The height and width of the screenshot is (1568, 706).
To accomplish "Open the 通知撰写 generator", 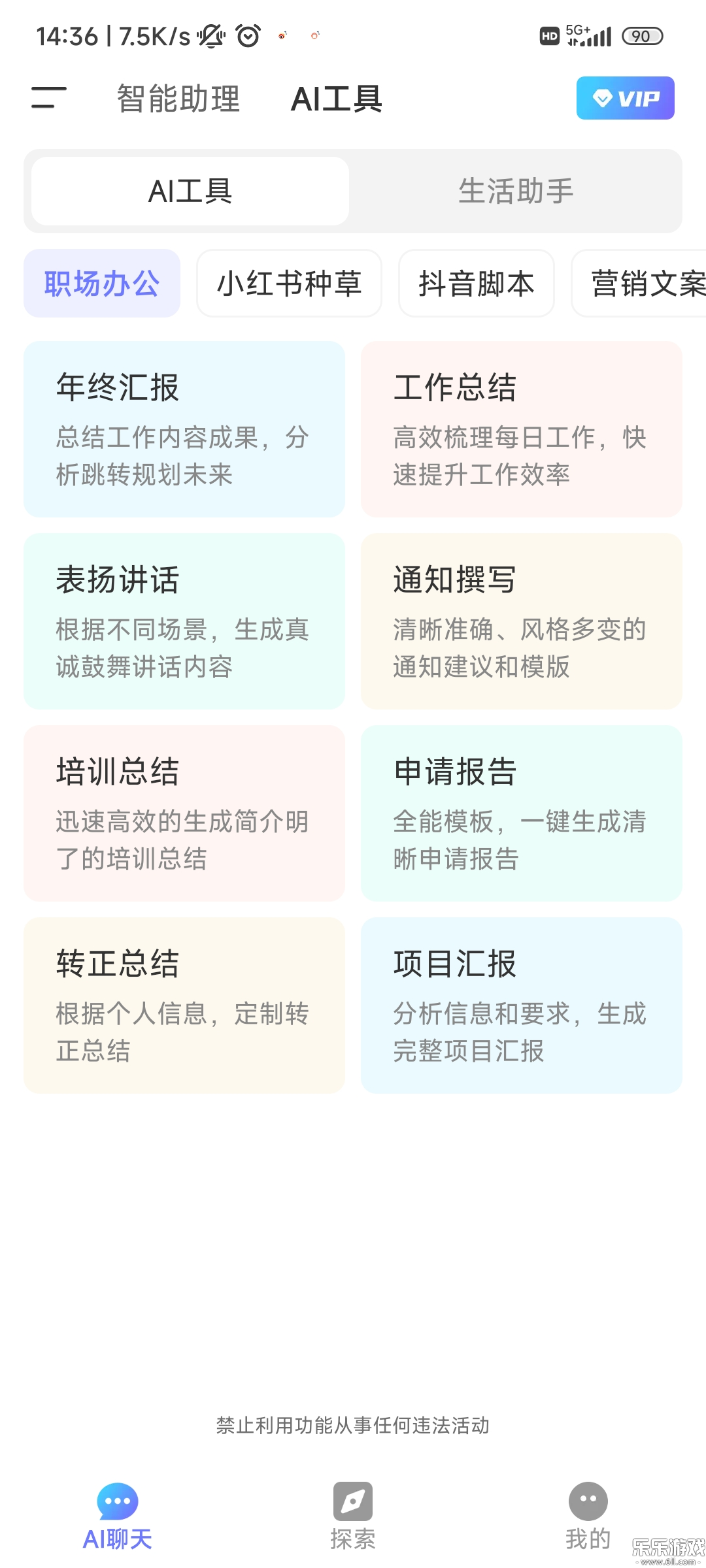I will 520,621.
